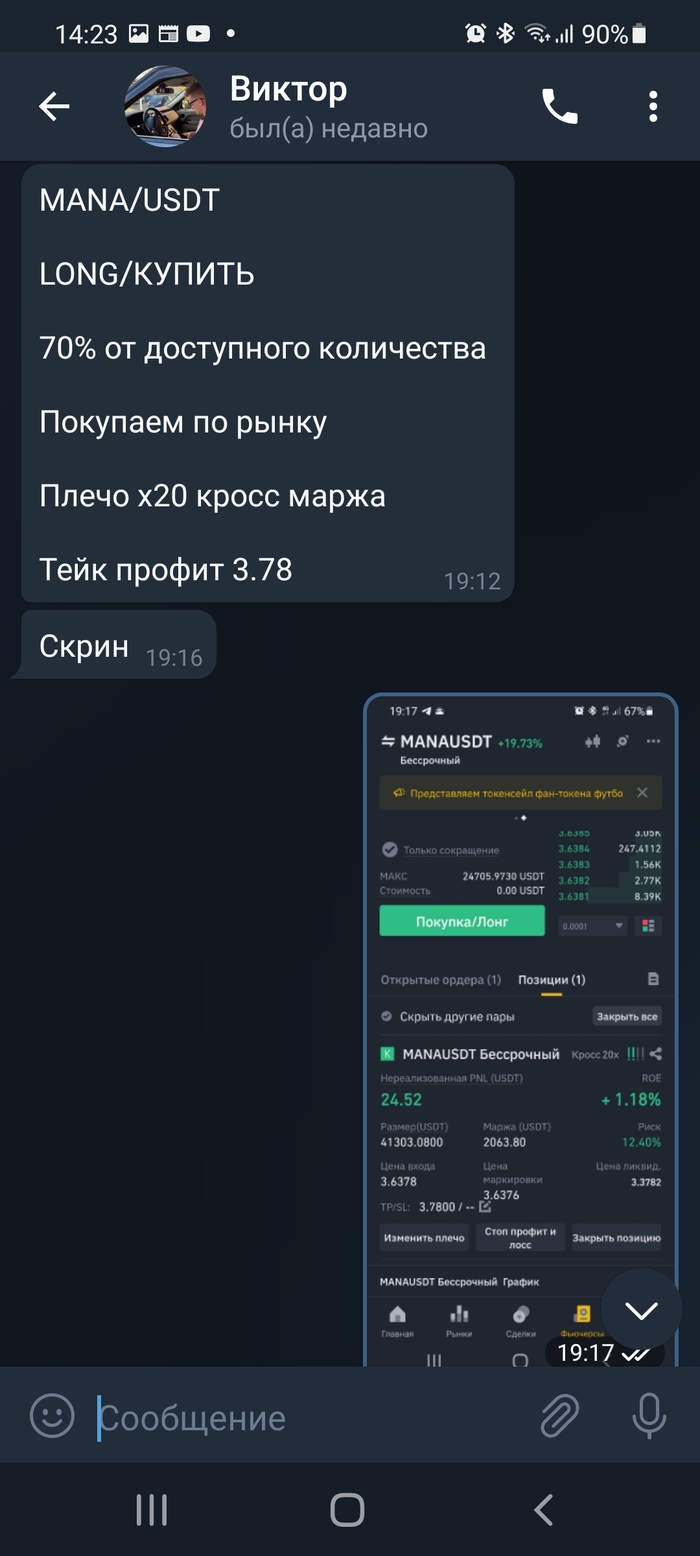The width and height of the screenshot is (700, 1556).
Task: Go back from Виктор's chat
Action: [x=54, y=106]
